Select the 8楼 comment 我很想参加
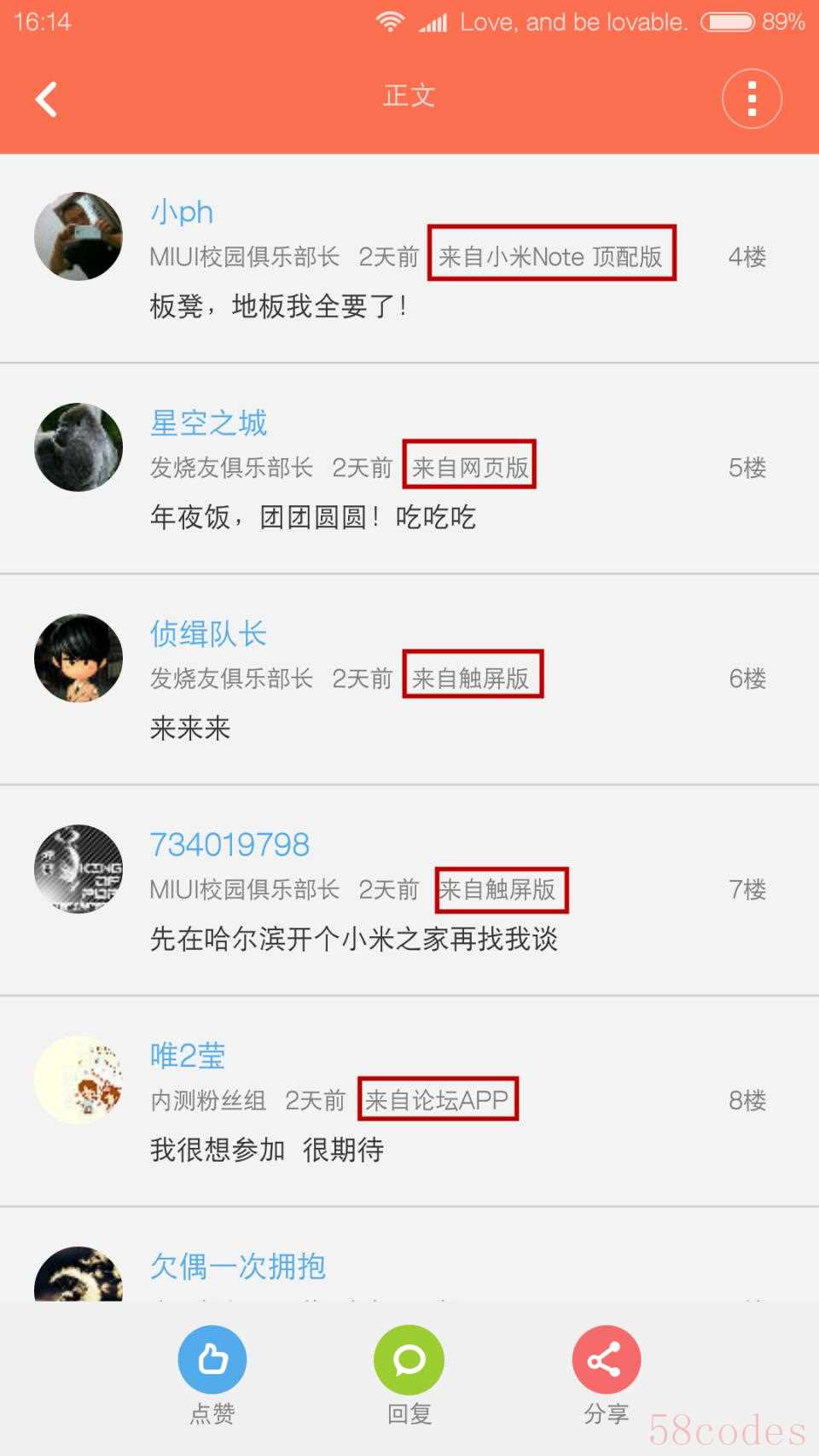This screenshot has width=819, height=1456. pyautogui.click(x=267, y=1150)
